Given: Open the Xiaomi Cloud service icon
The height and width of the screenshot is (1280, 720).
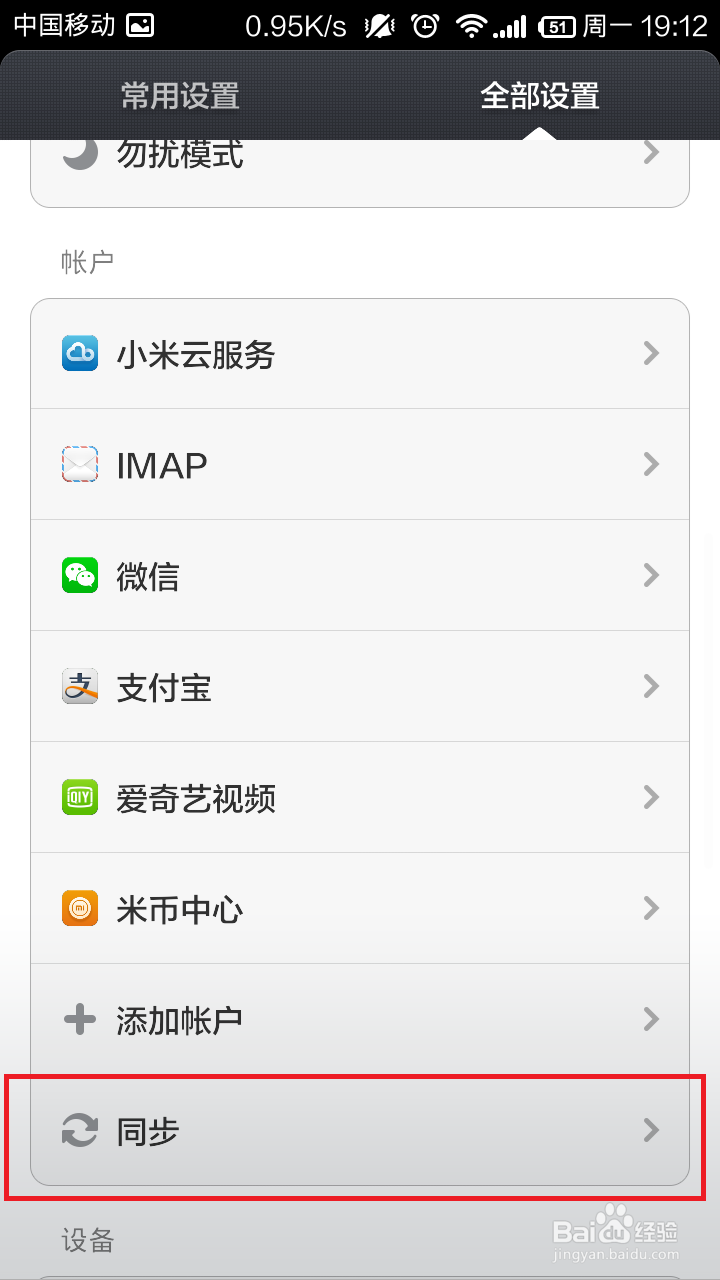Looking at the screenshot, I should click(80, 353).
